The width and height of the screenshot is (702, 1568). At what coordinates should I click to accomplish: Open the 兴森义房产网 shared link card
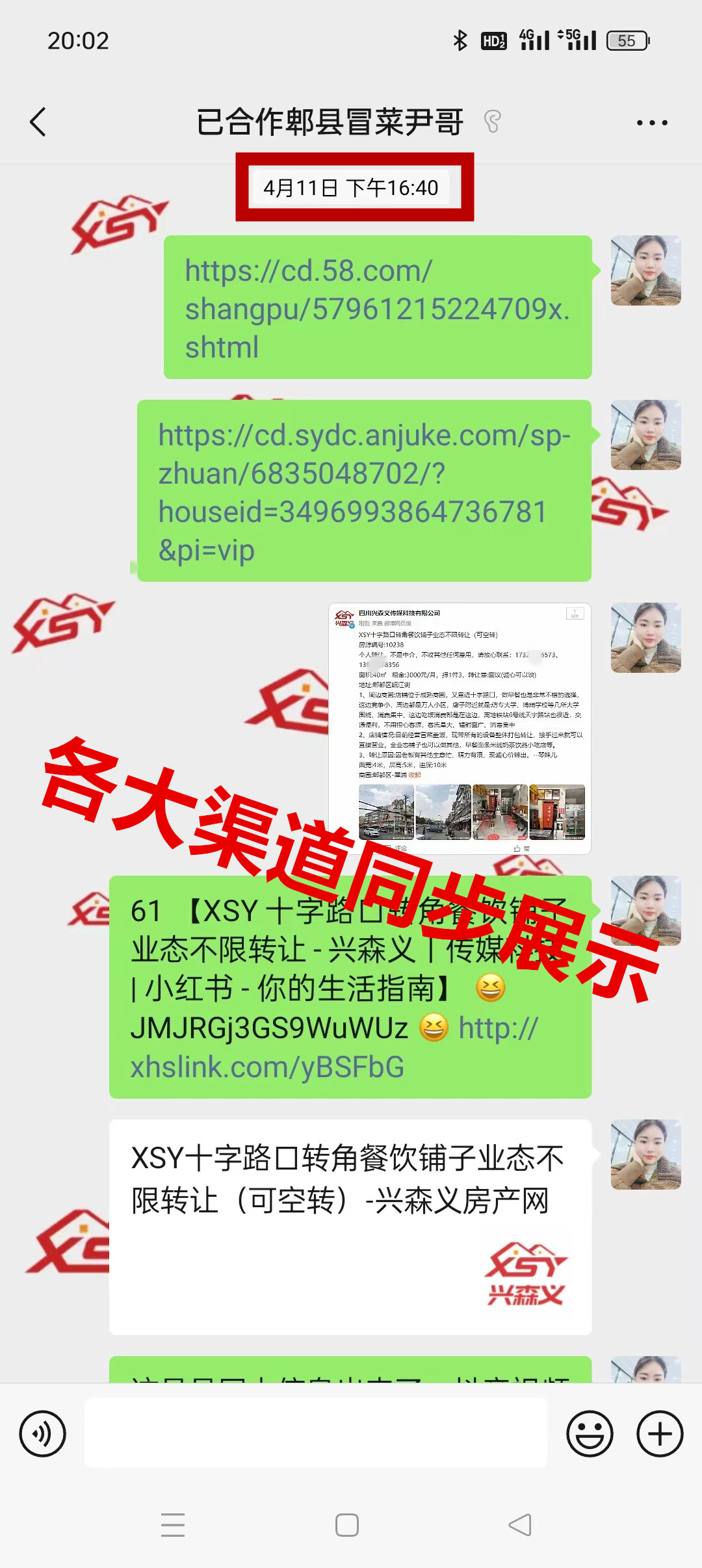[x=350, y=1226]
